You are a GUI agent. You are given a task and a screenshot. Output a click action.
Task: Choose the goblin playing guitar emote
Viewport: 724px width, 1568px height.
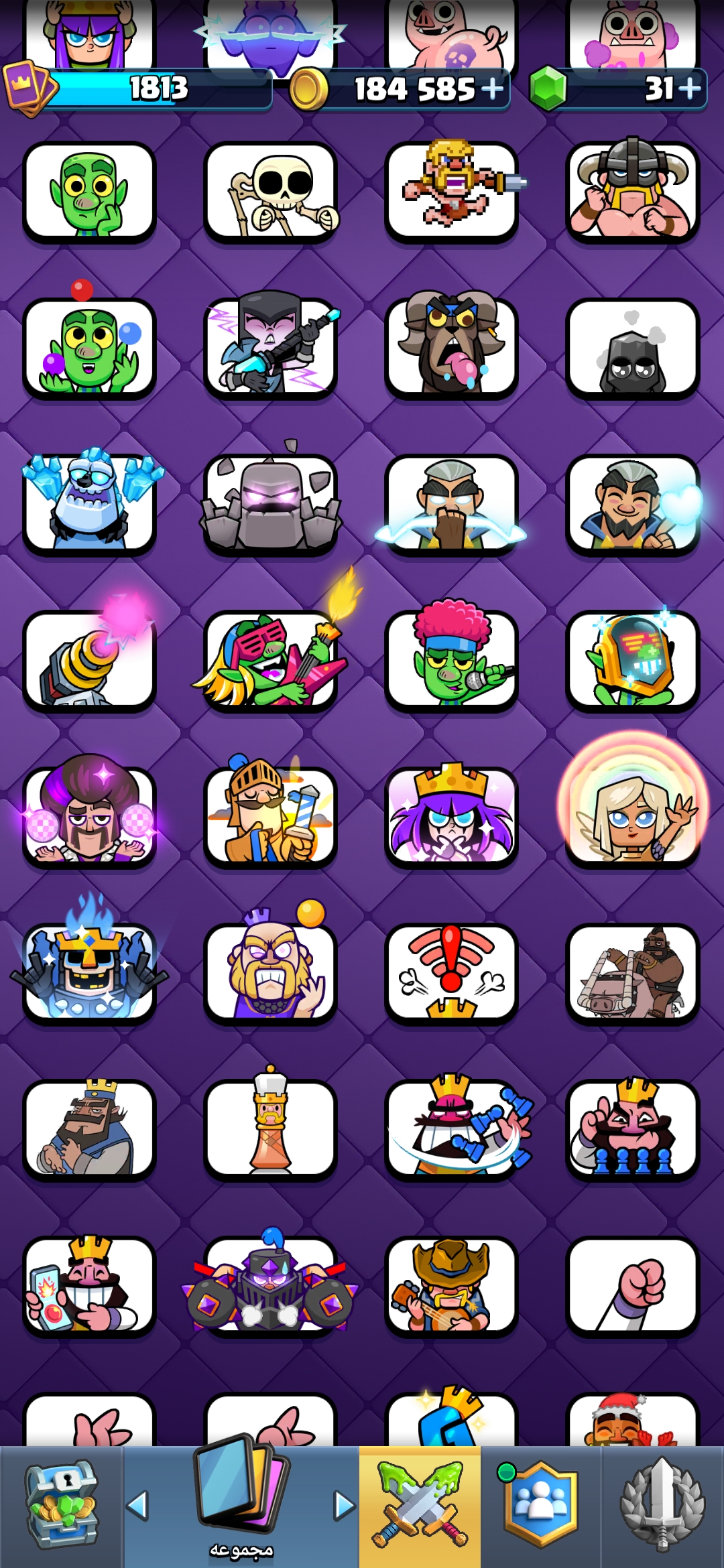(270, 661)
